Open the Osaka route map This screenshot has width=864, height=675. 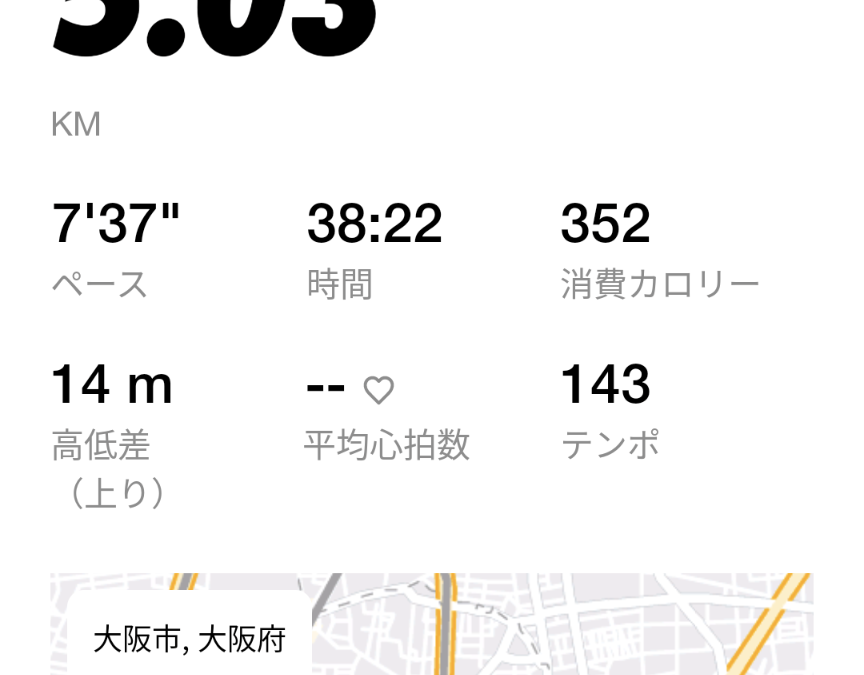[x=560, y=625]
